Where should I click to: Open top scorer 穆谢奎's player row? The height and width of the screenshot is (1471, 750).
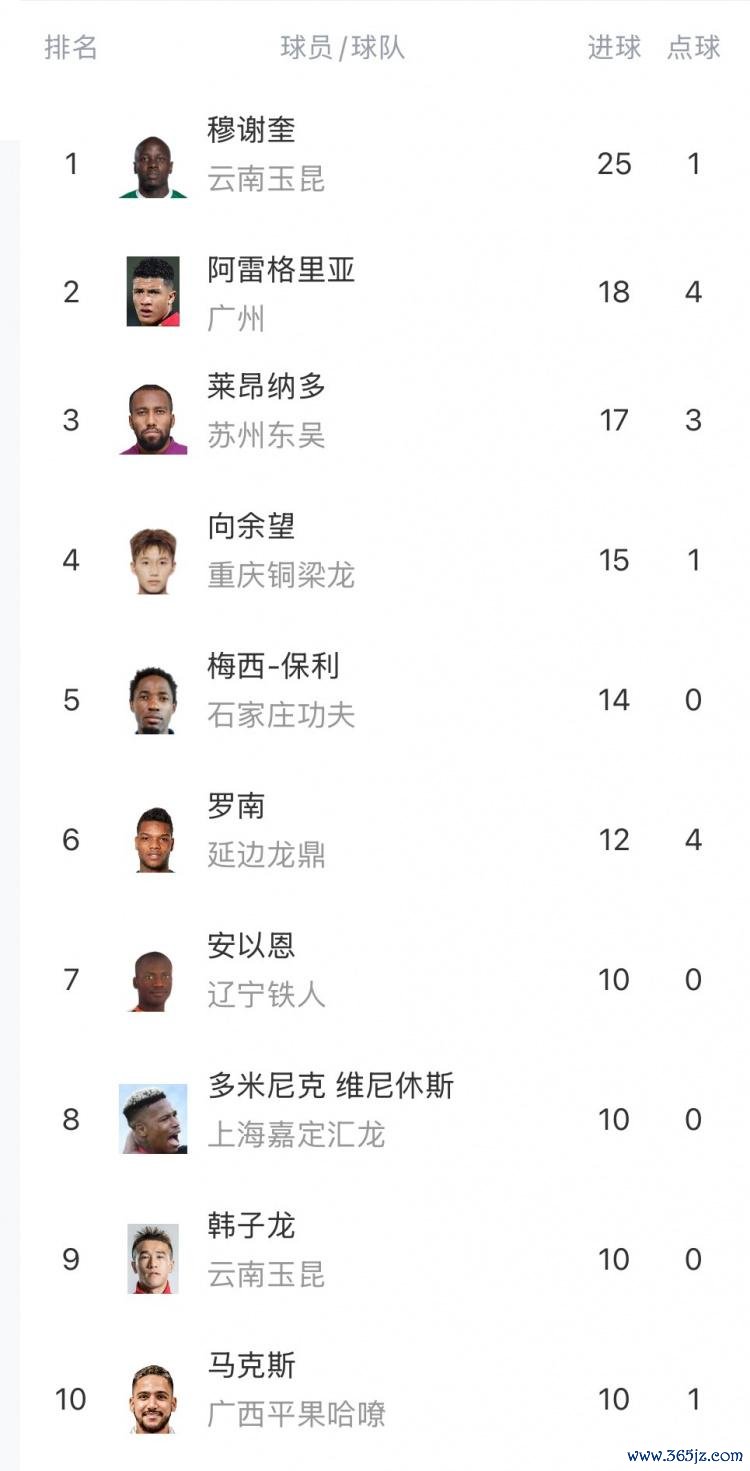tap(385, 162)
